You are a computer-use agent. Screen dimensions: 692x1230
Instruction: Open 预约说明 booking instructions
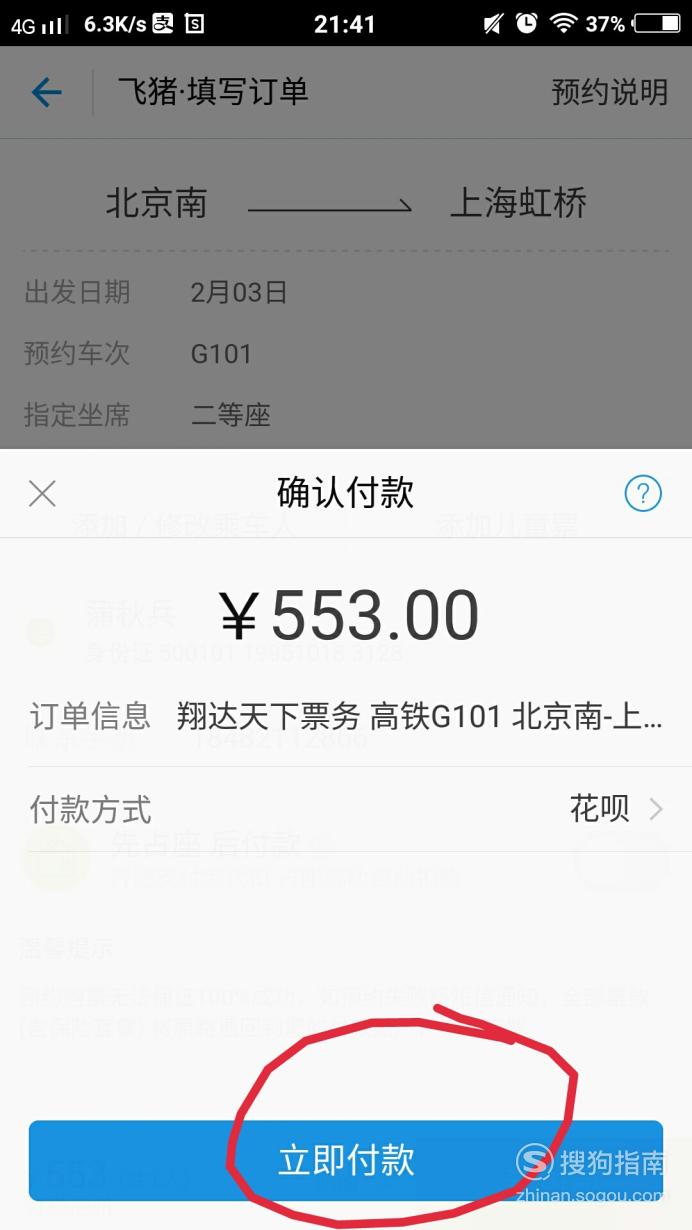(x=610, y=92)
